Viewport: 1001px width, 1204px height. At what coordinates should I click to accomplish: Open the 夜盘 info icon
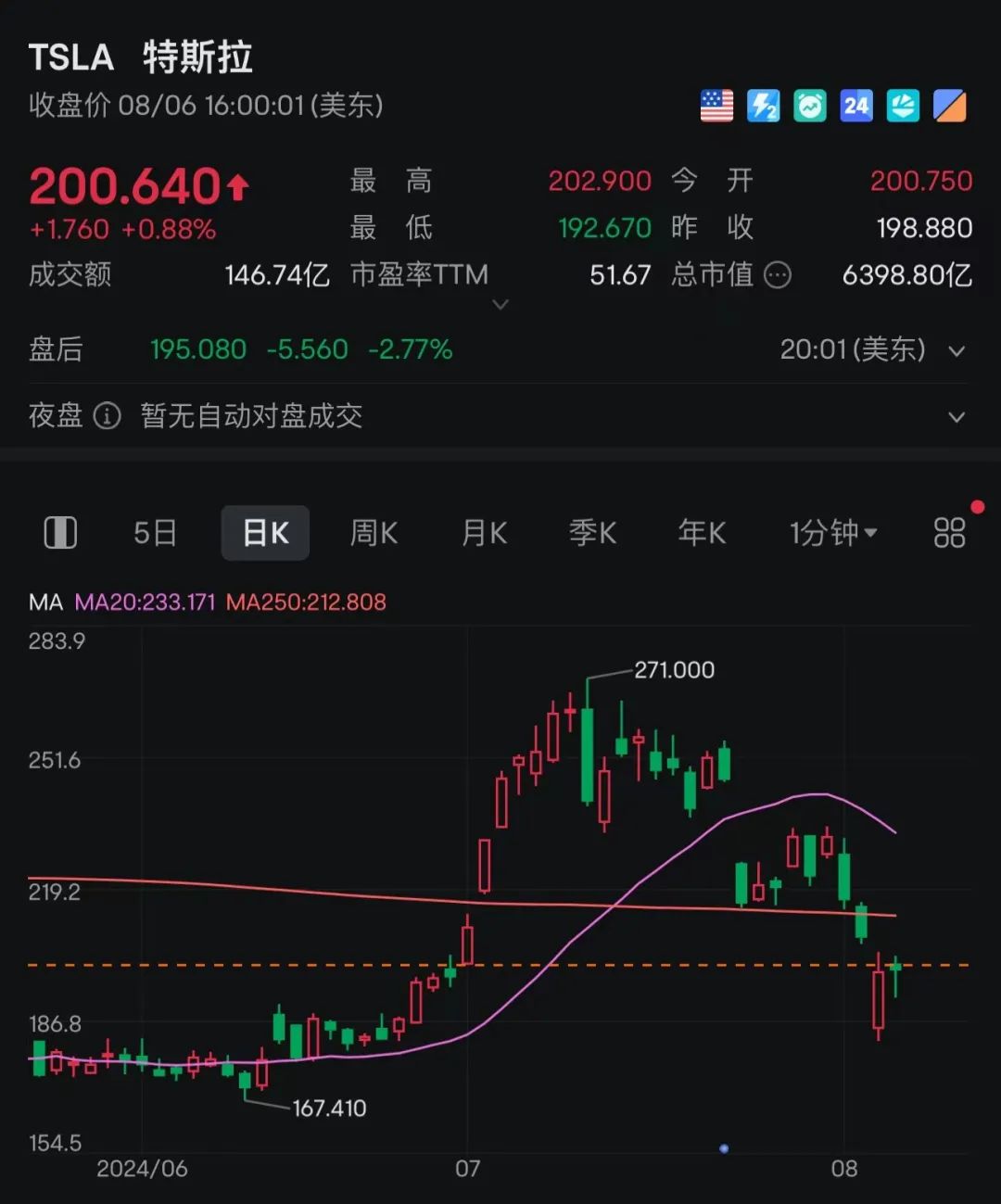[107, 415]
